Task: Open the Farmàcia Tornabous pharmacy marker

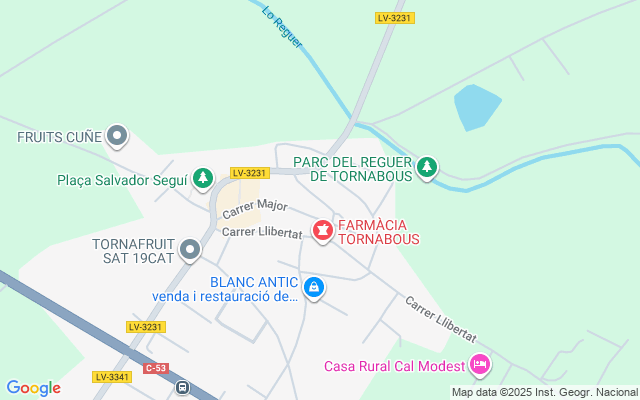Action: 322,231
